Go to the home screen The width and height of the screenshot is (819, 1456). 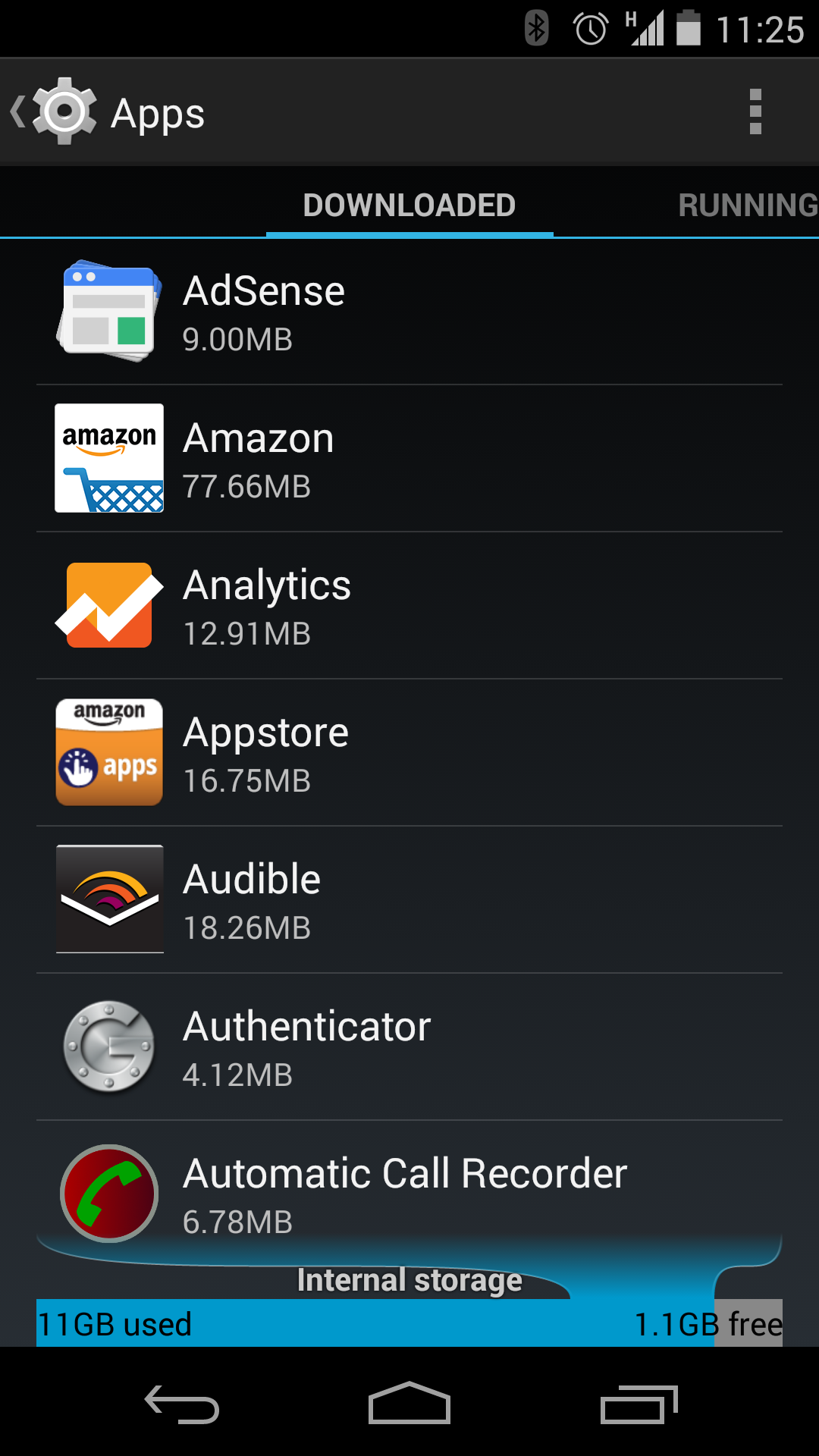[409, 1403]
